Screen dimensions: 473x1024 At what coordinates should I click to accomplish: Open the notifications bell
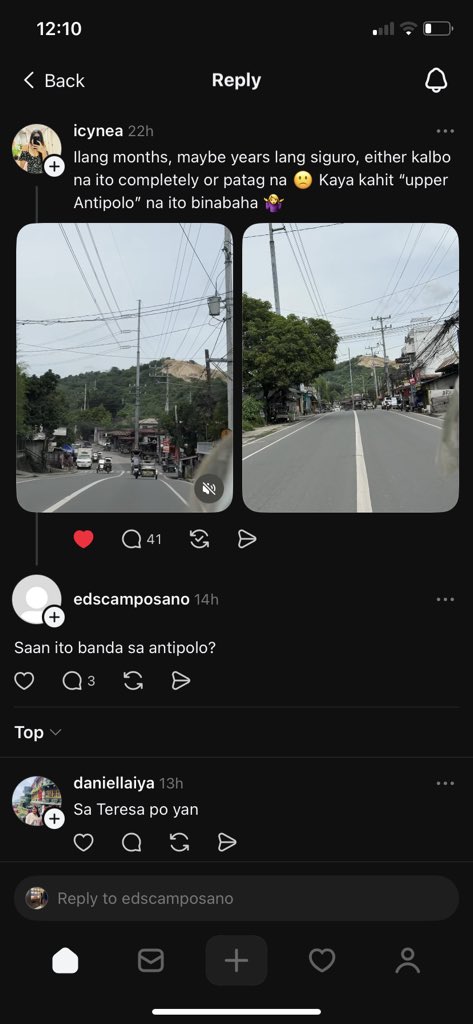point(436,80)
